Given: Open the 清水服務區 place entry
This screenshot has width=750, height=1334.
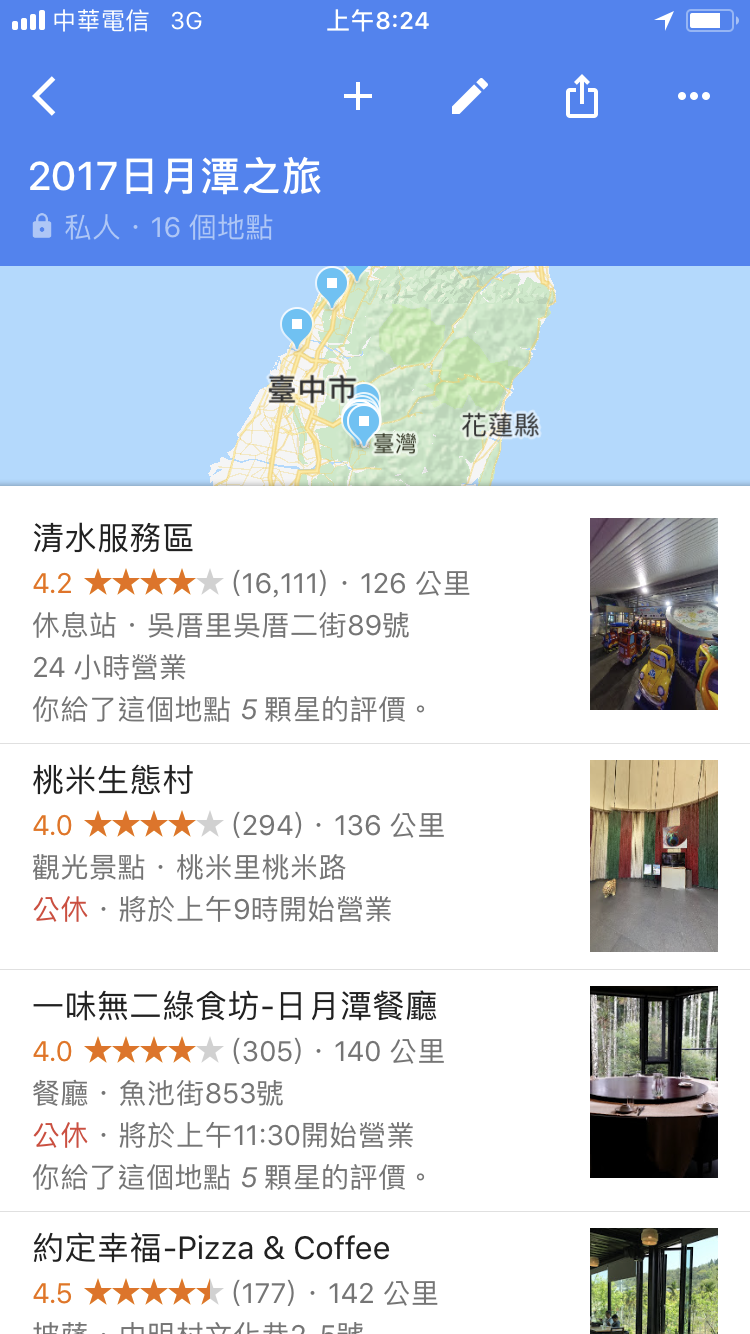Looking at the screenshot, I should pyautogui.click(x=375, y=615).
